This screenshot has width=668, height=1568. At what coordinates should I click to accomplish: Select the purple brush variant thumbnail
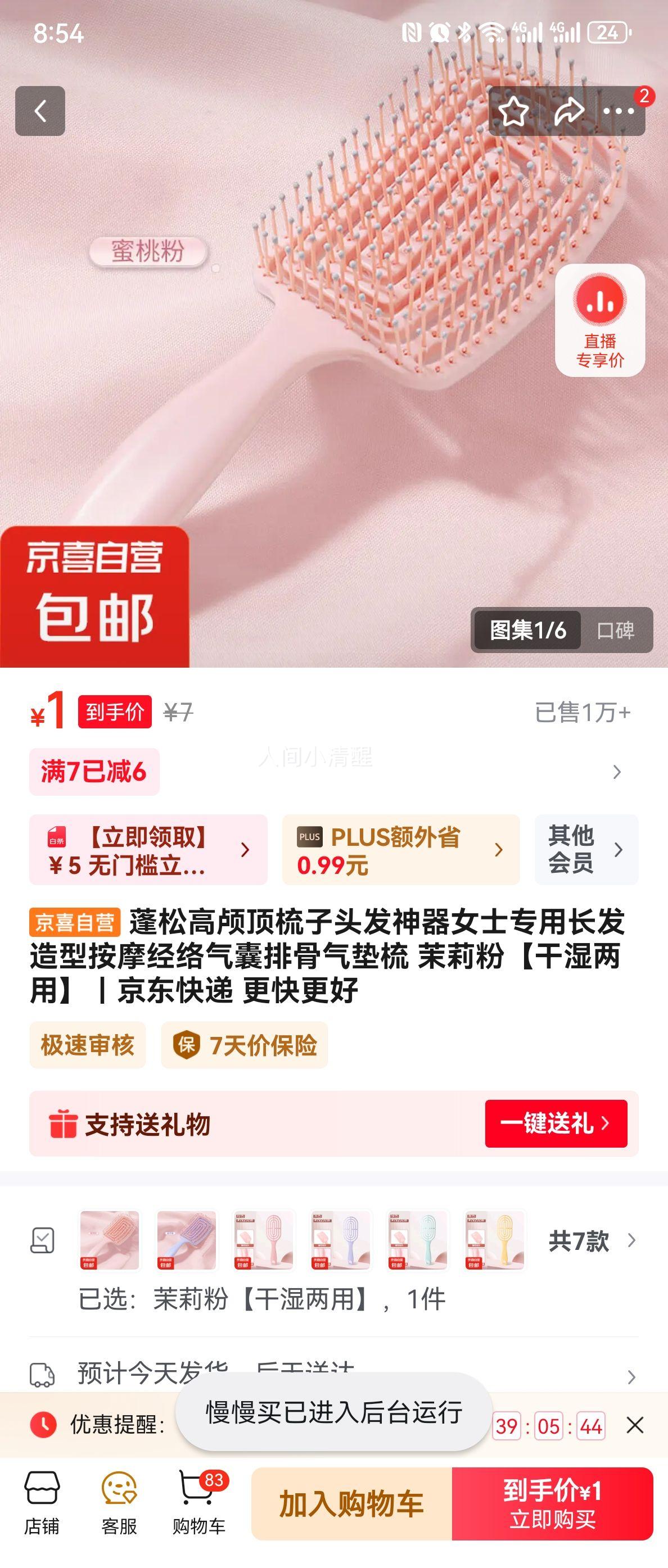click(186, 1240)
